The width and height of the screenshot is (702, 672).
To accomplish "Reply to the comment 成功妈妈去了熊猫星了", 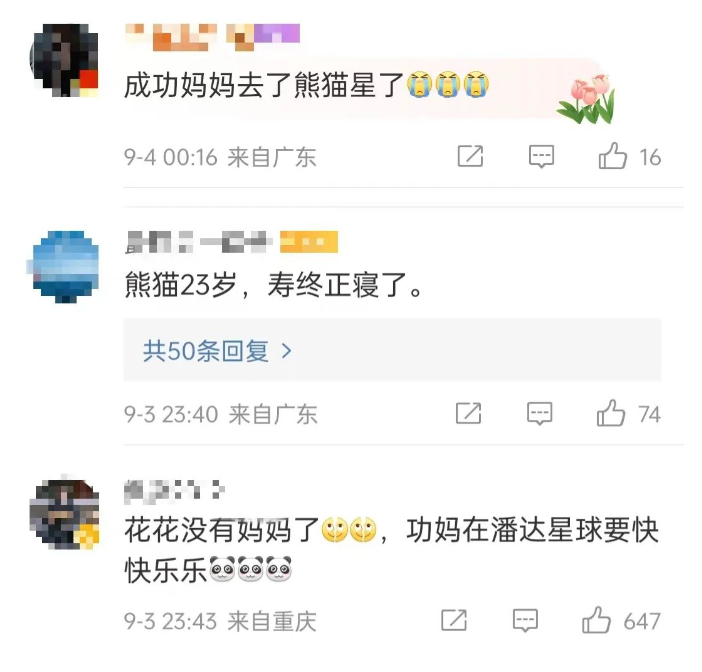I will (541, 157).
